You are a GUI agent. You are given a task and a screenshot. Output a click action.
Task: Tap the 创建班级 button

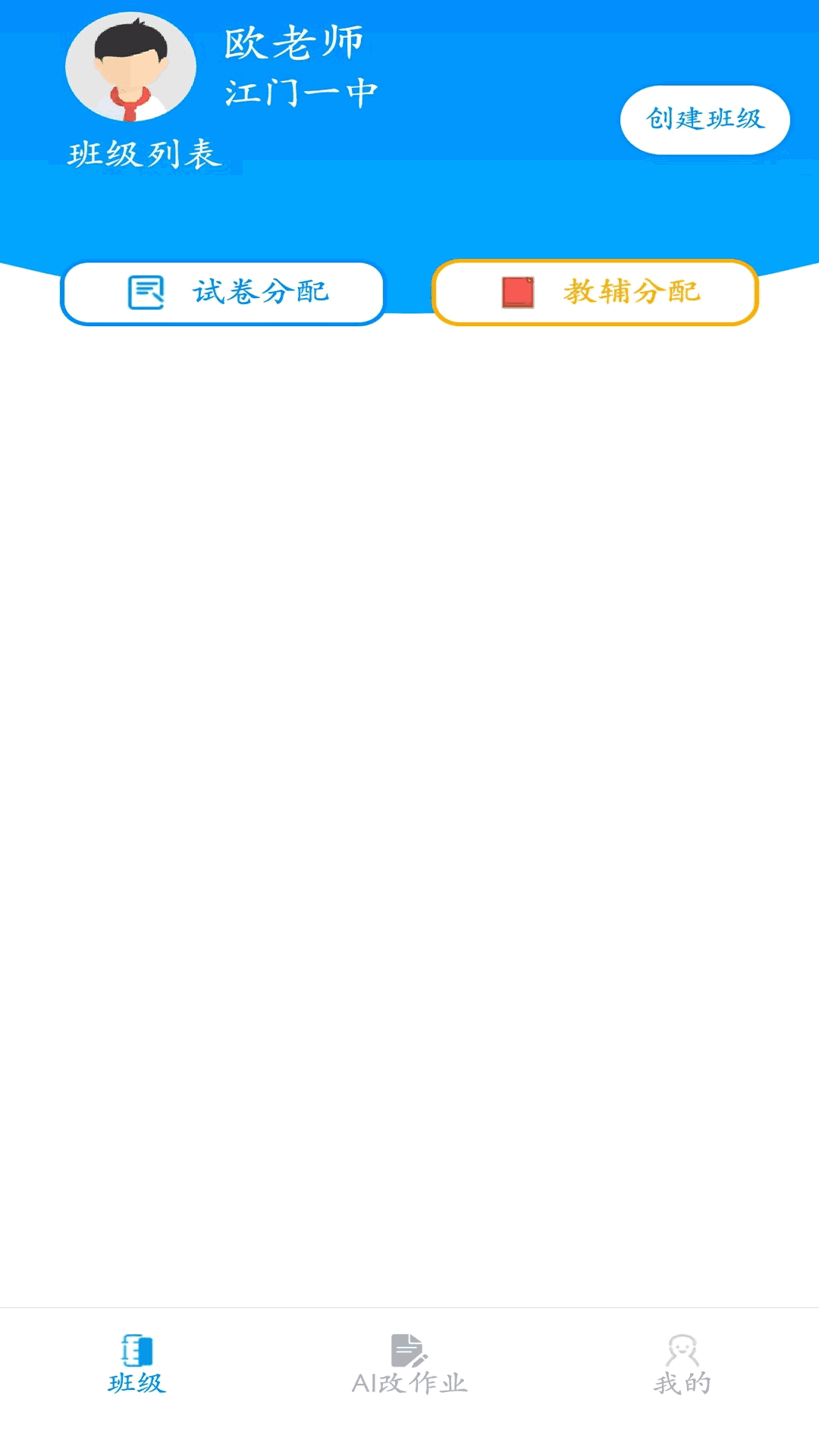pos(704,120)
